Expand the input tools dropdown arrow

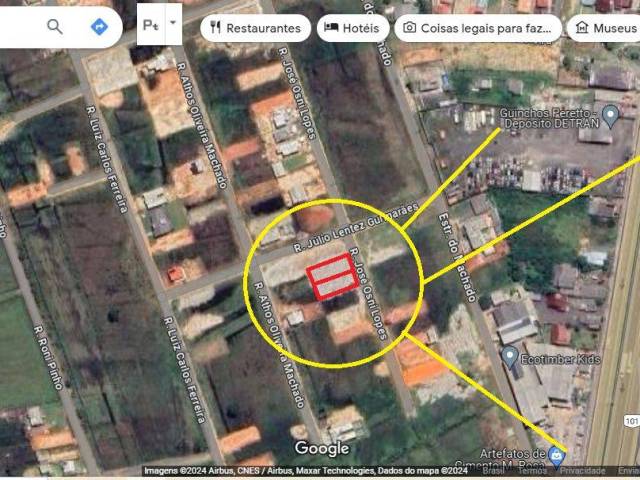click(173, 21)
